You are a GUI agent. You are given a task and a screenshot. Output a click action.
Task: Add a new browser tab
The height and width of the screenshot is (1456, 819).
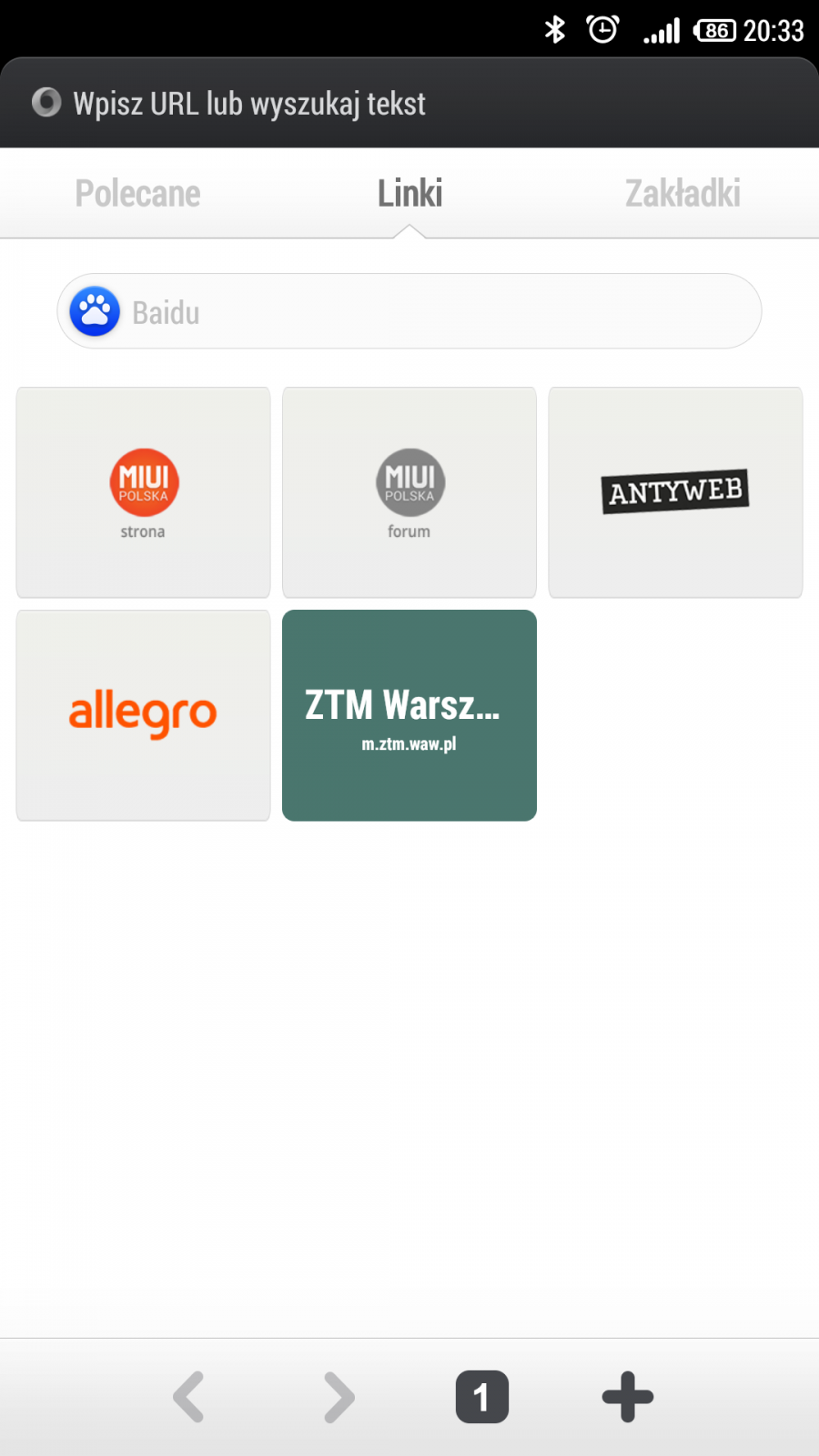tap(628, 1397)
